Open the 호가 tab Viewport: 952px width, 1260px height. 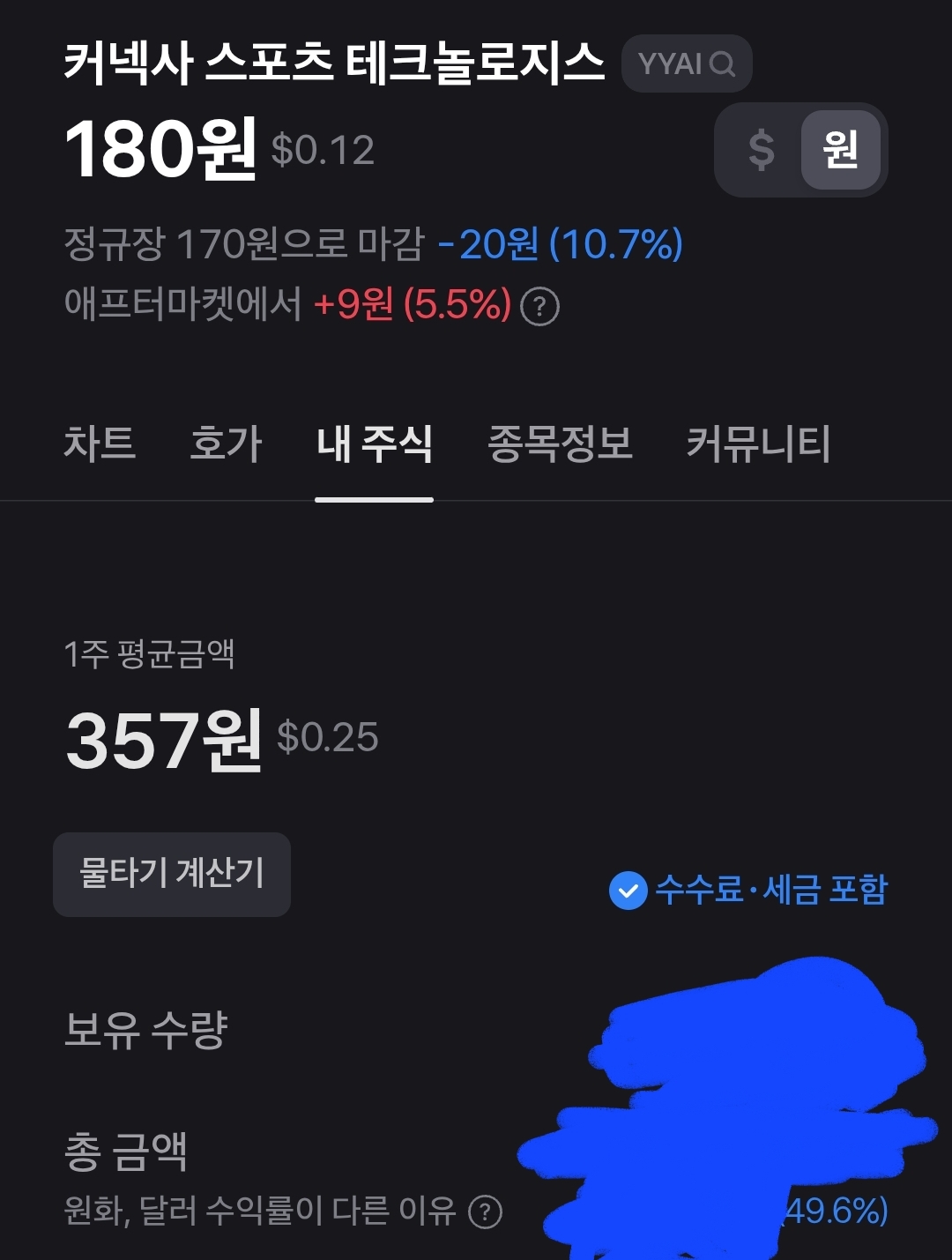tap(226, 444)
